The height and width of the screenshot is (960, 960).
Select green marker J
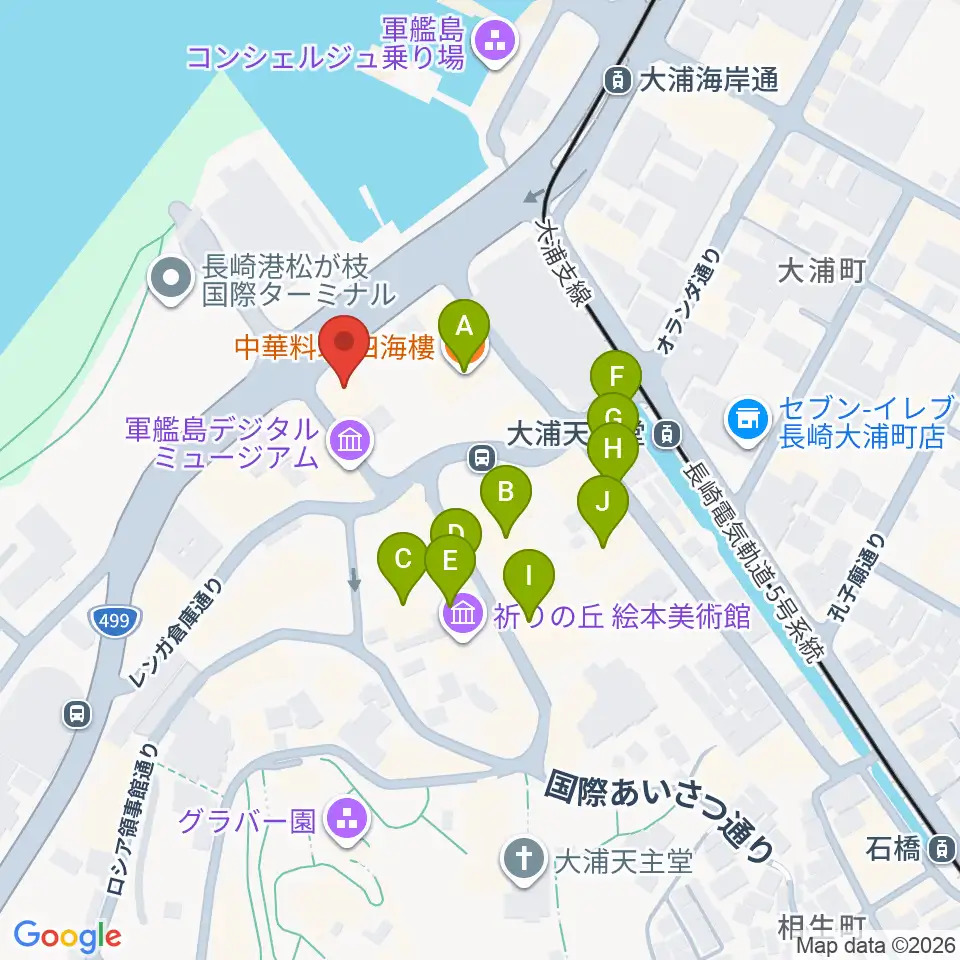[x=602, y=501]
